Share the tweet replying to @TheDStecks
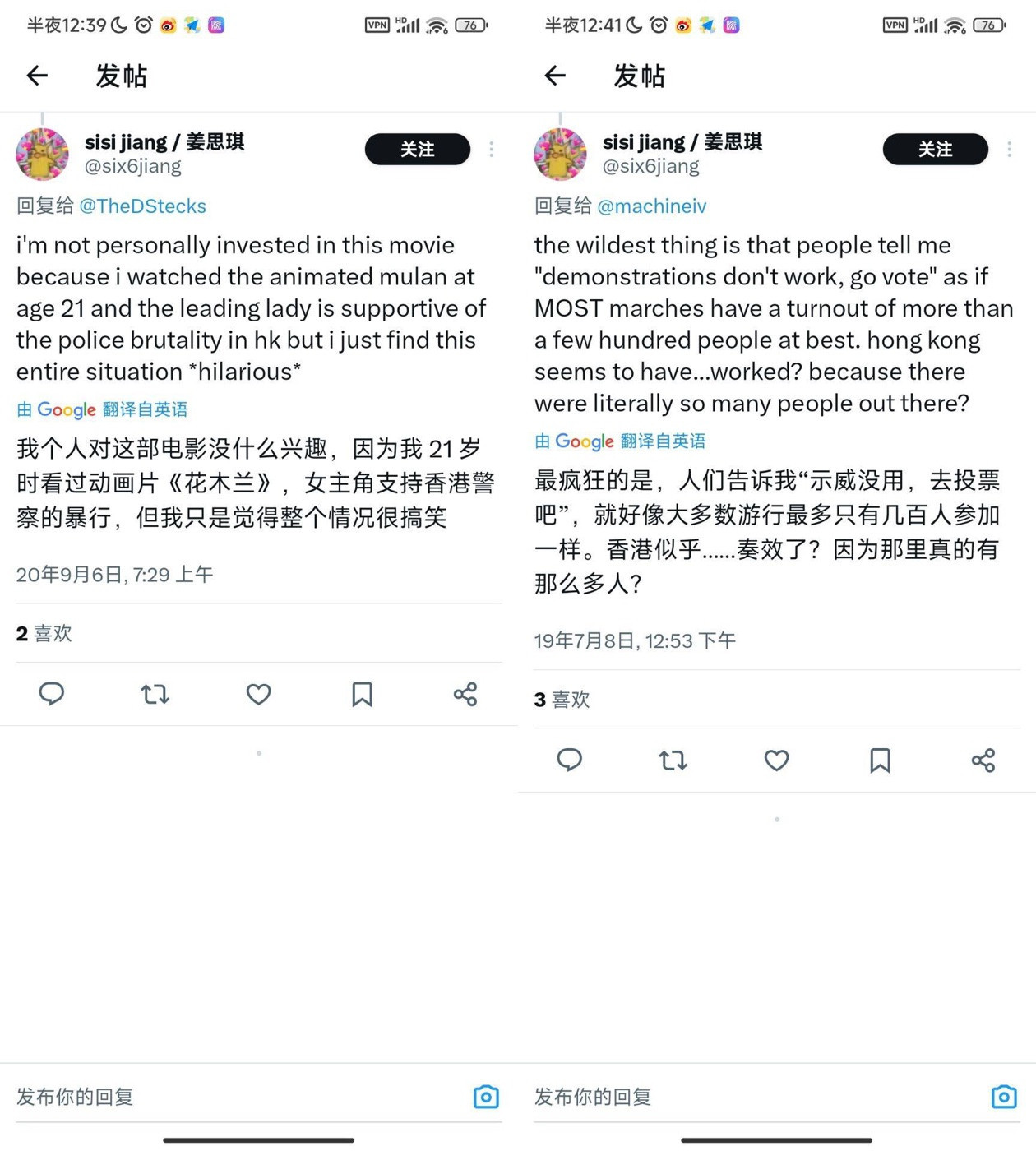The image size is (1036, 1151). tap(465, 695)
